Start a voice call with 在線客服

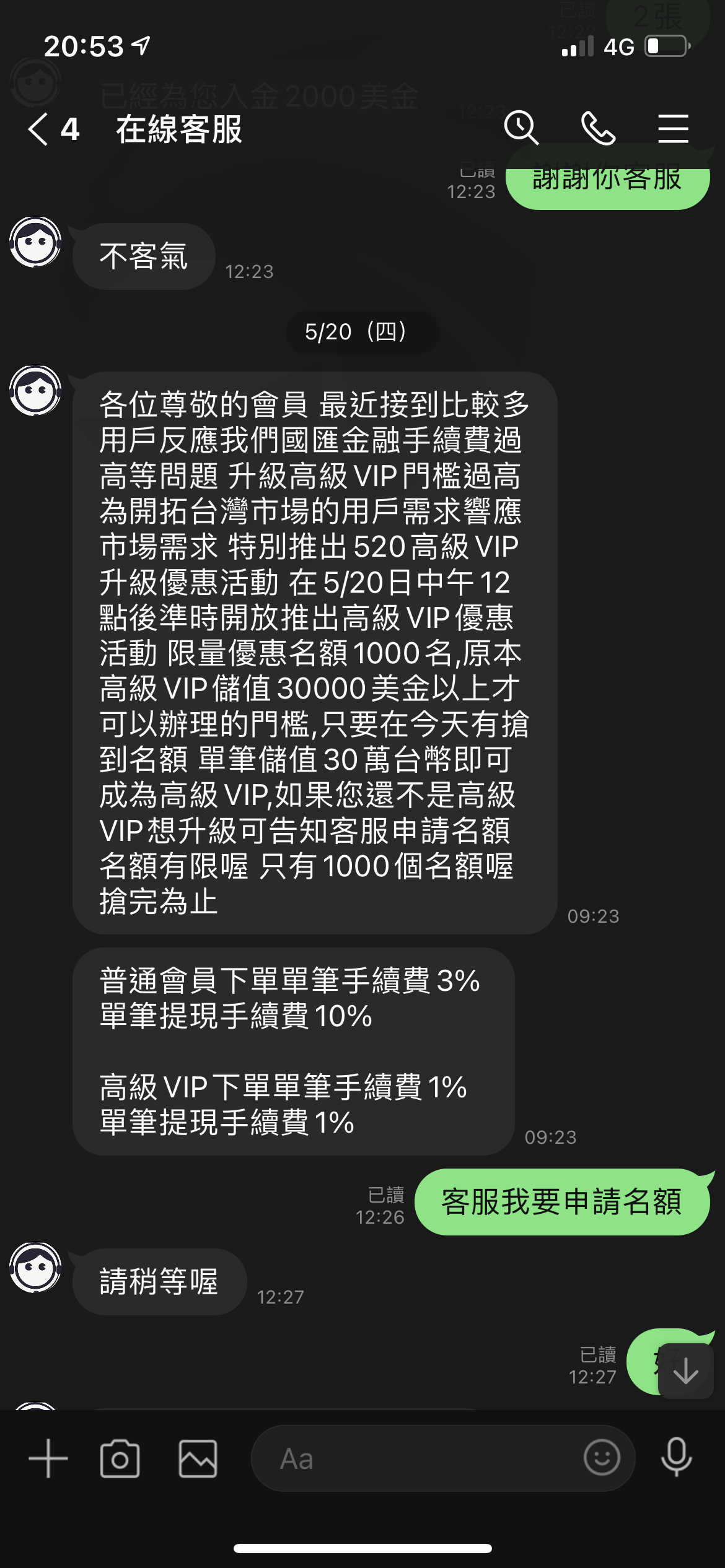pyautogui.click(x=598, y=128)
